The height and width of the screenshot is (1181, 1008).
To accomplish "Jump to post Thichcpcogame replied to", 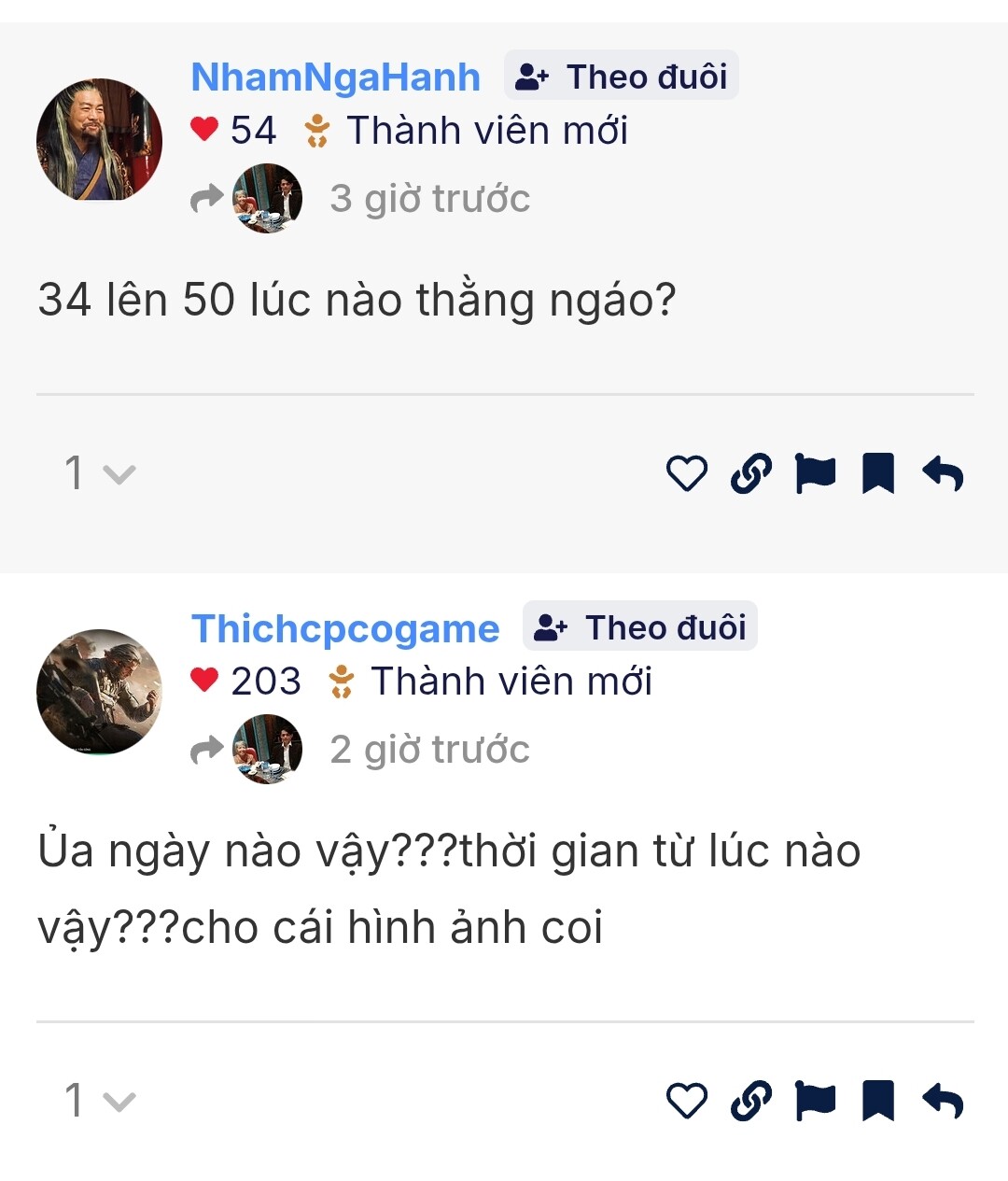I will coord(266,749).
